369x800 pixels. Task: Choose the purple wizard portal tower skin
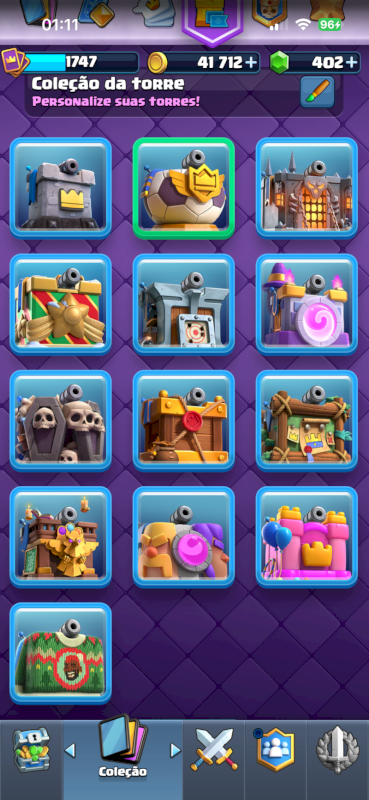[307, 305]
